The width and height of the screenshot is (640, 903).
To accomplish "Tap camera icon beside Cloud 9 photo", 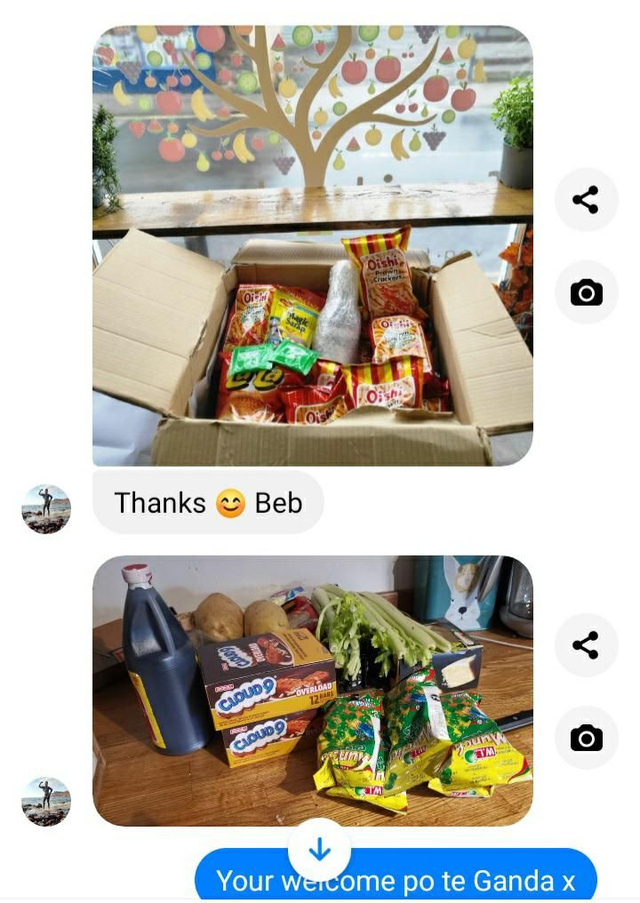I will click(586, 738).
